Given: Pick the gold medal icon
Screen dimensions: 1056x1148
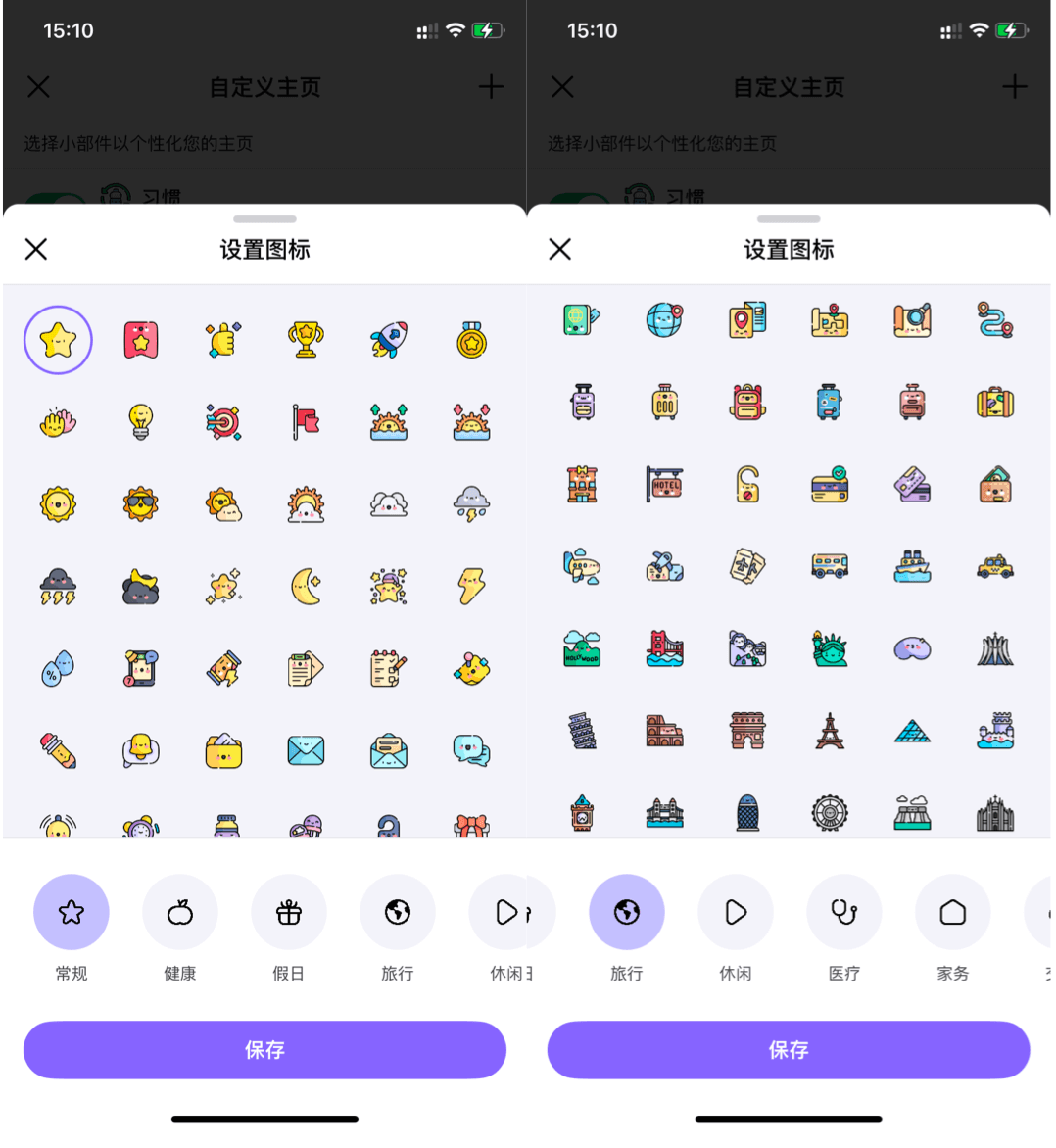Looking at the screenshot, I should pyautogui.click(x=471, y=341).
